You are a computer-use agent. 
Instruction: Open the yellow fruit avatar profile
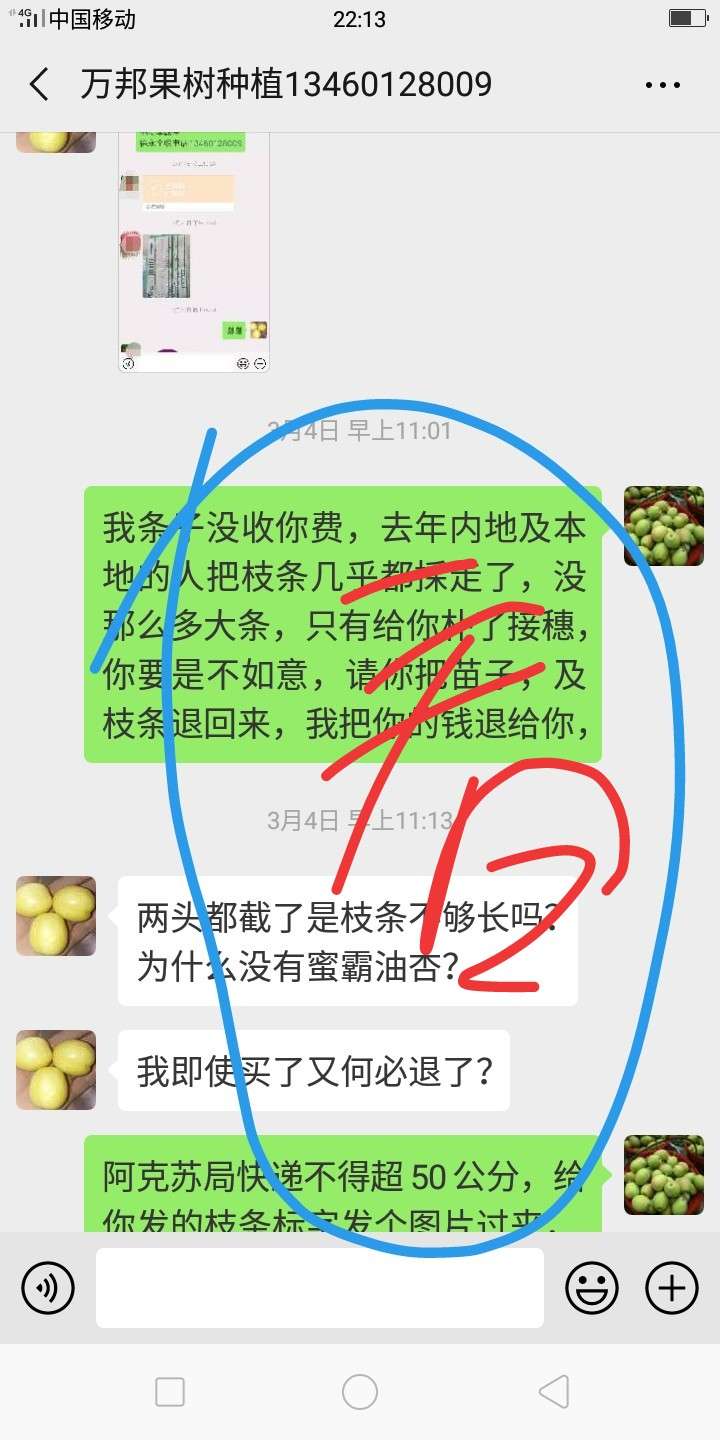pos(56,916)
